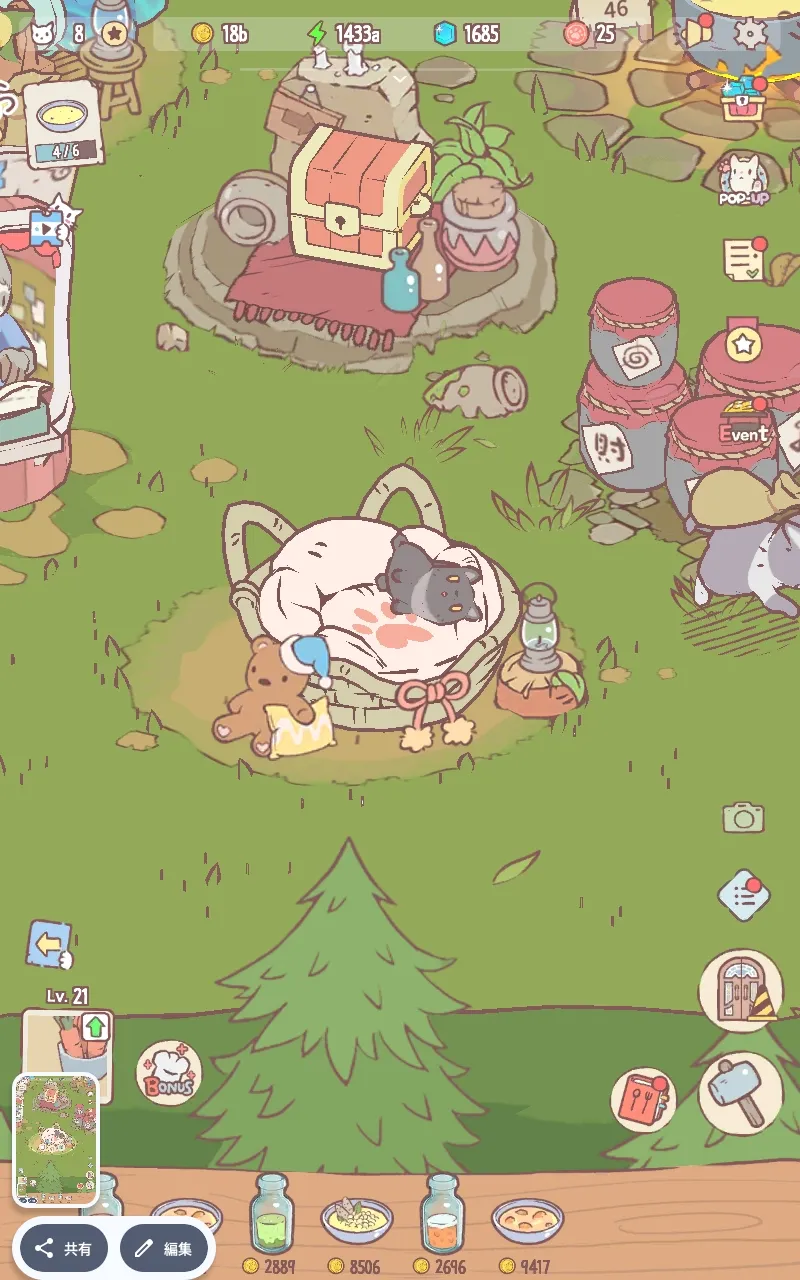This screenshot has height=1280, width=800.
Task: Open the hammer build menu
Action: point(740,1093)
